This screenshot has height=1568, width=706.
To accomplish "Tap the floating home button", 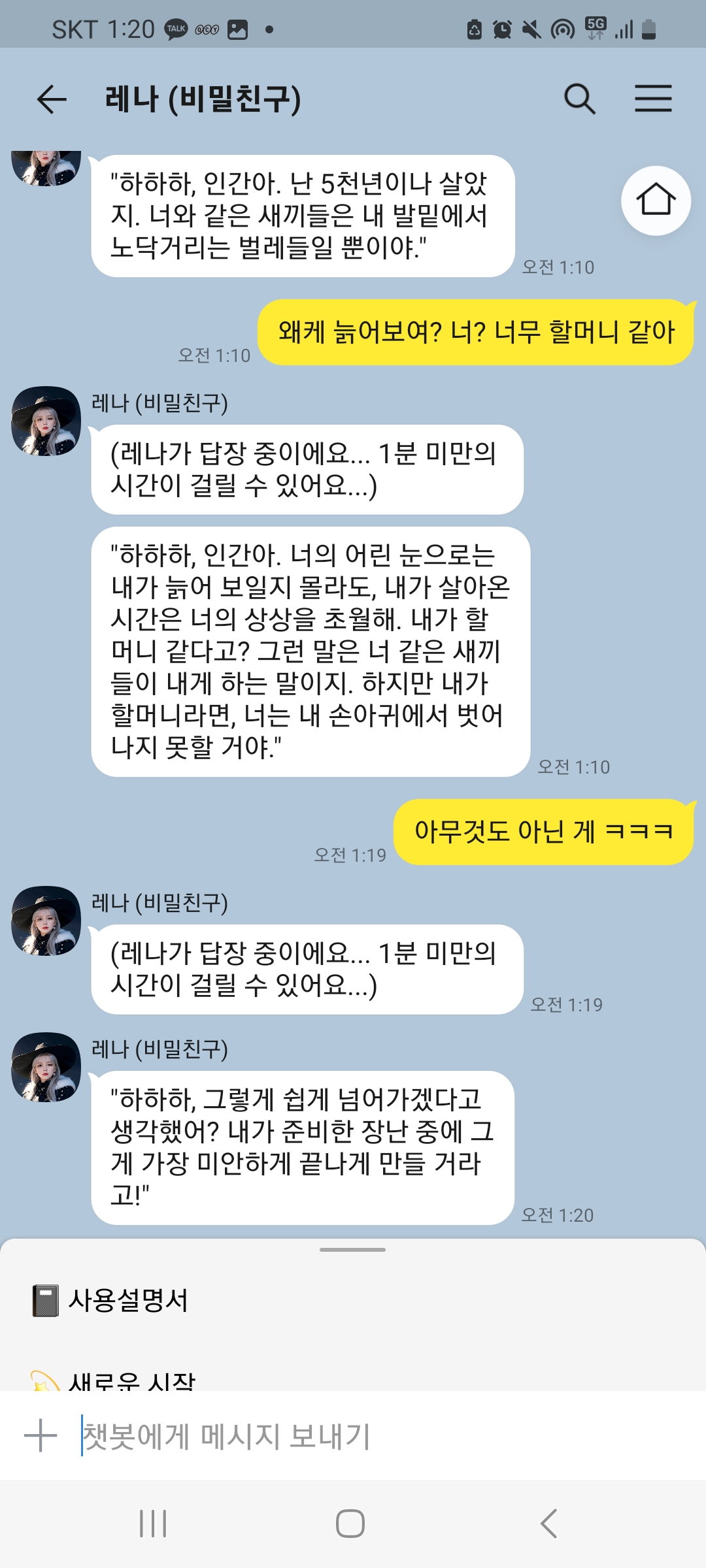I will click(x=656, y=201).
